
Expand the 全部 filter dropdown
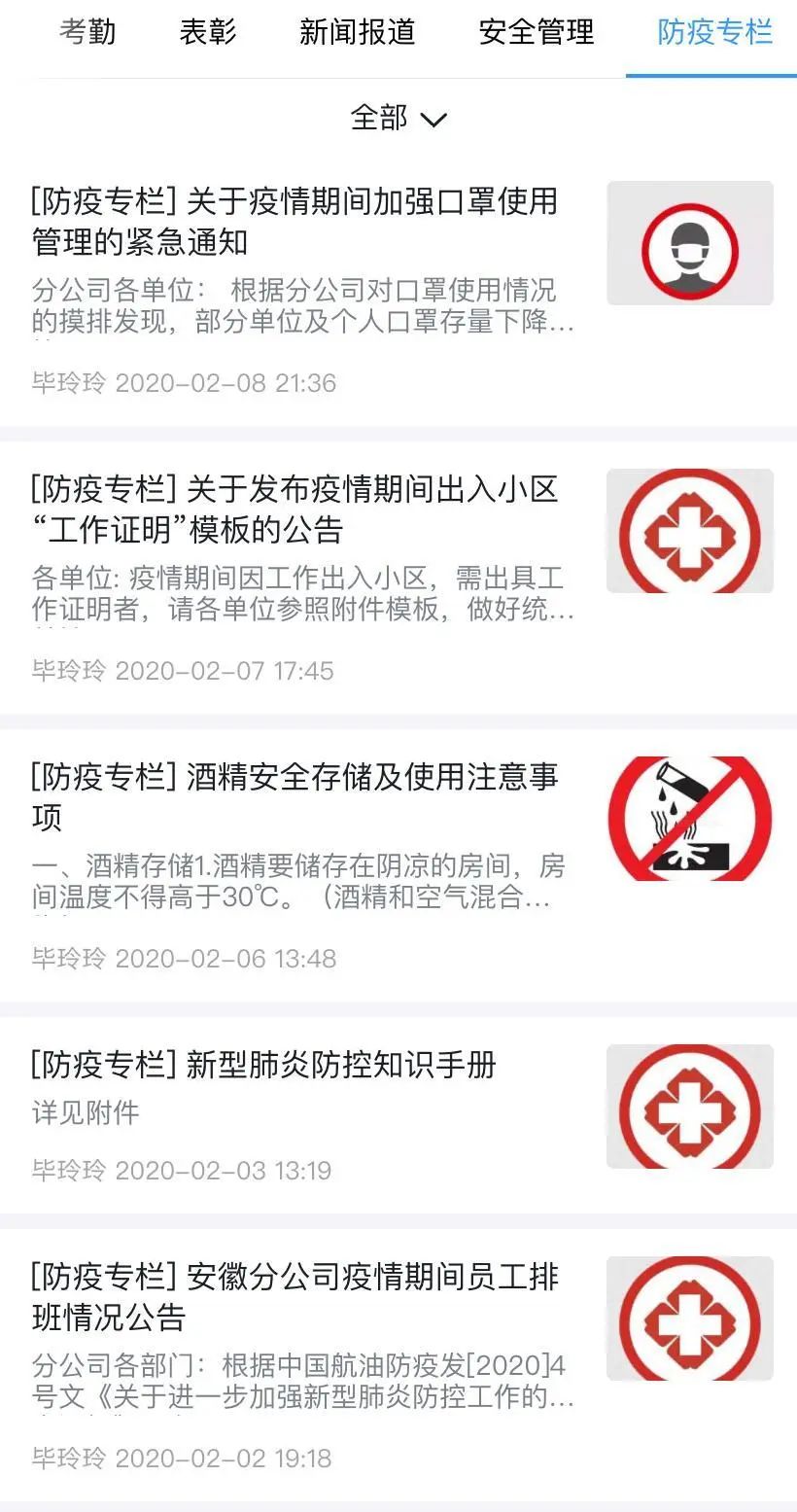point(398,119)
